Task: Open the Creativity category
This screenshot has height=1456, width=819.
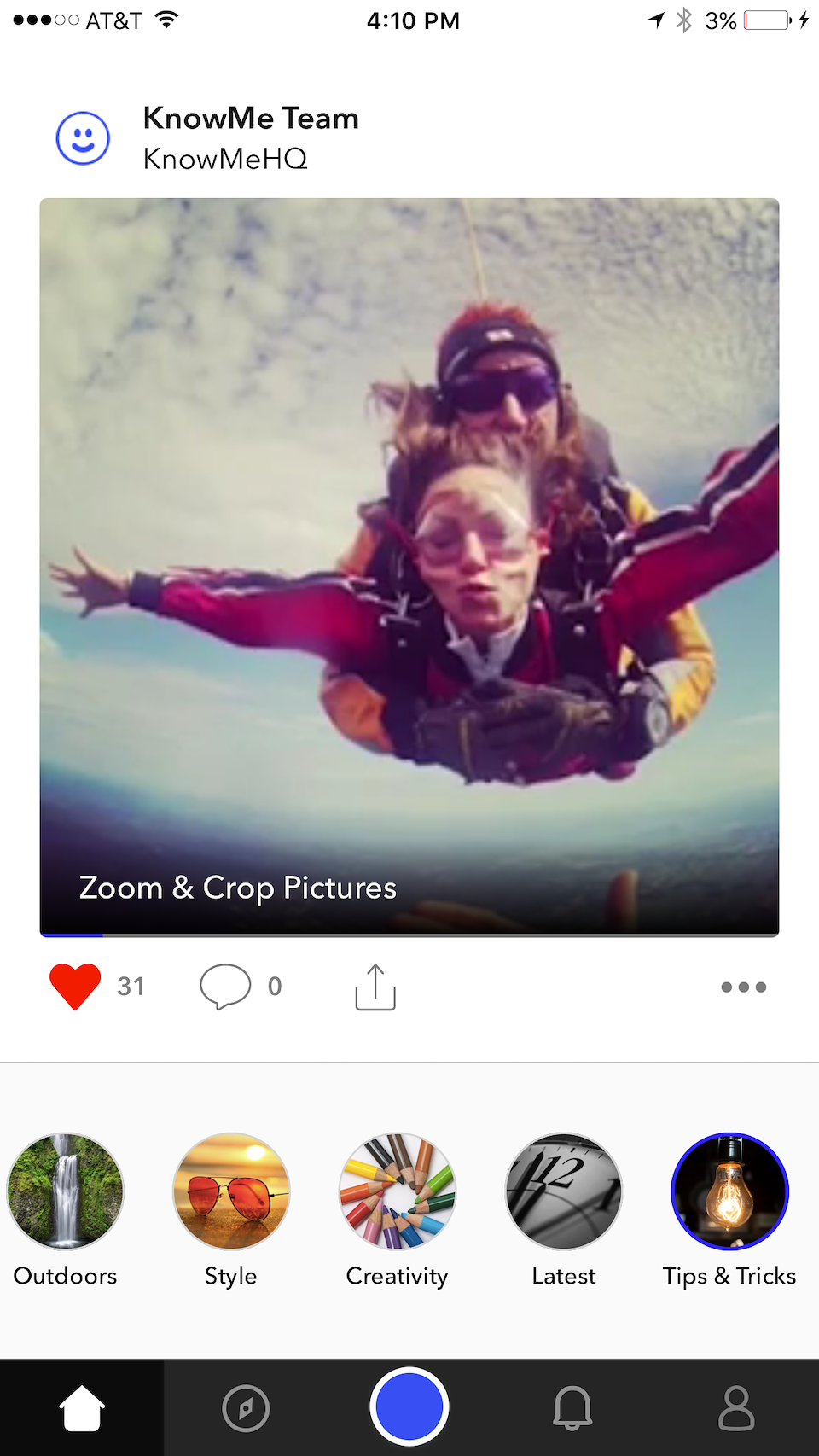Action: (398, 1191)
